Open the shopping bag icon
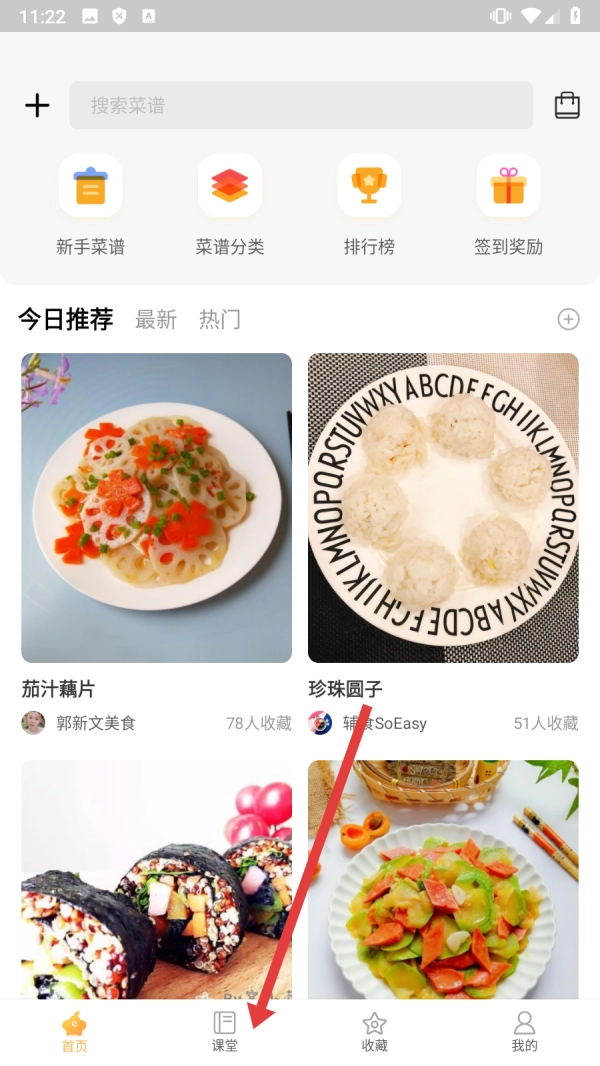 pyautogui.click(x=567, y=105)
